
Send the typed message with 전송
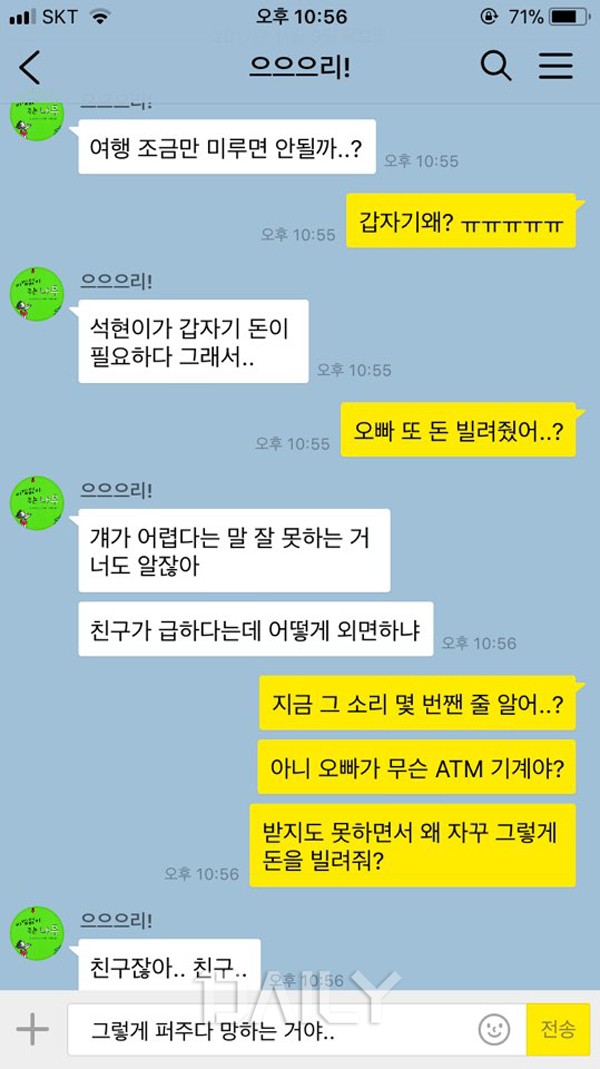(558, 1029)
